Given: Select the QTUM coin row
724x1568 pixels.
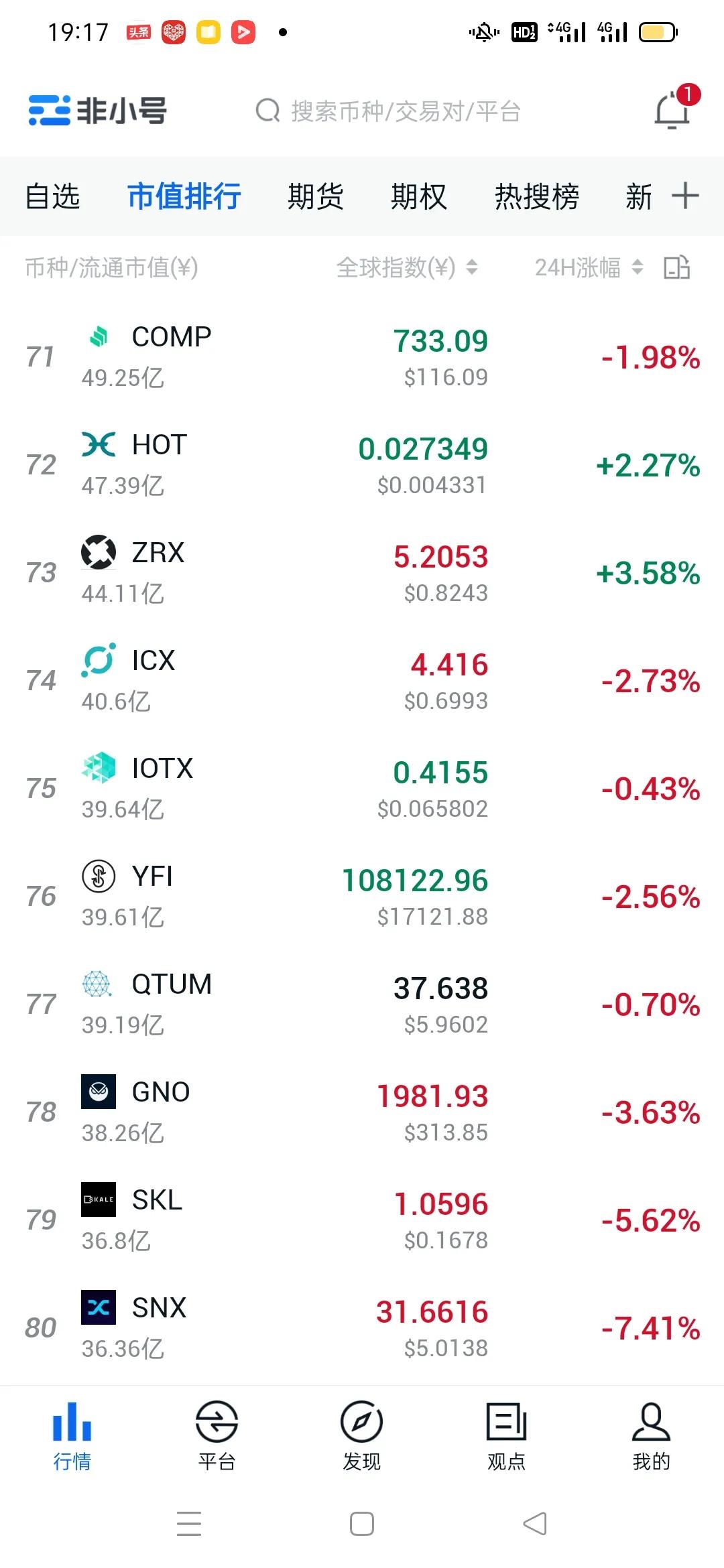Looking at the screenshot, I should pos(362,1004).
